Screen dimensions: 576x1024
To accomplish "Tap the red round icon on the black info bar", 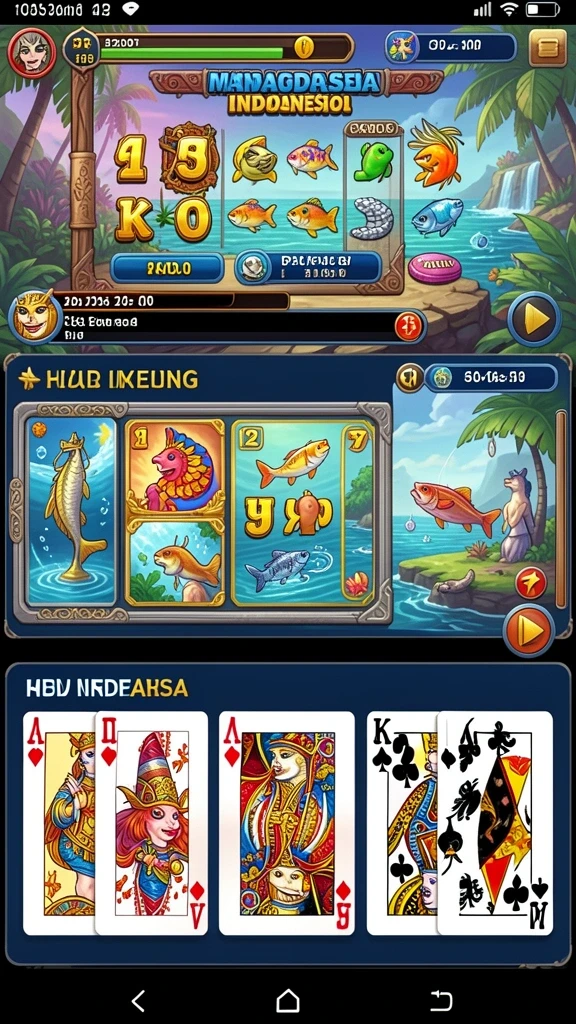I will [x=409, y=326].
